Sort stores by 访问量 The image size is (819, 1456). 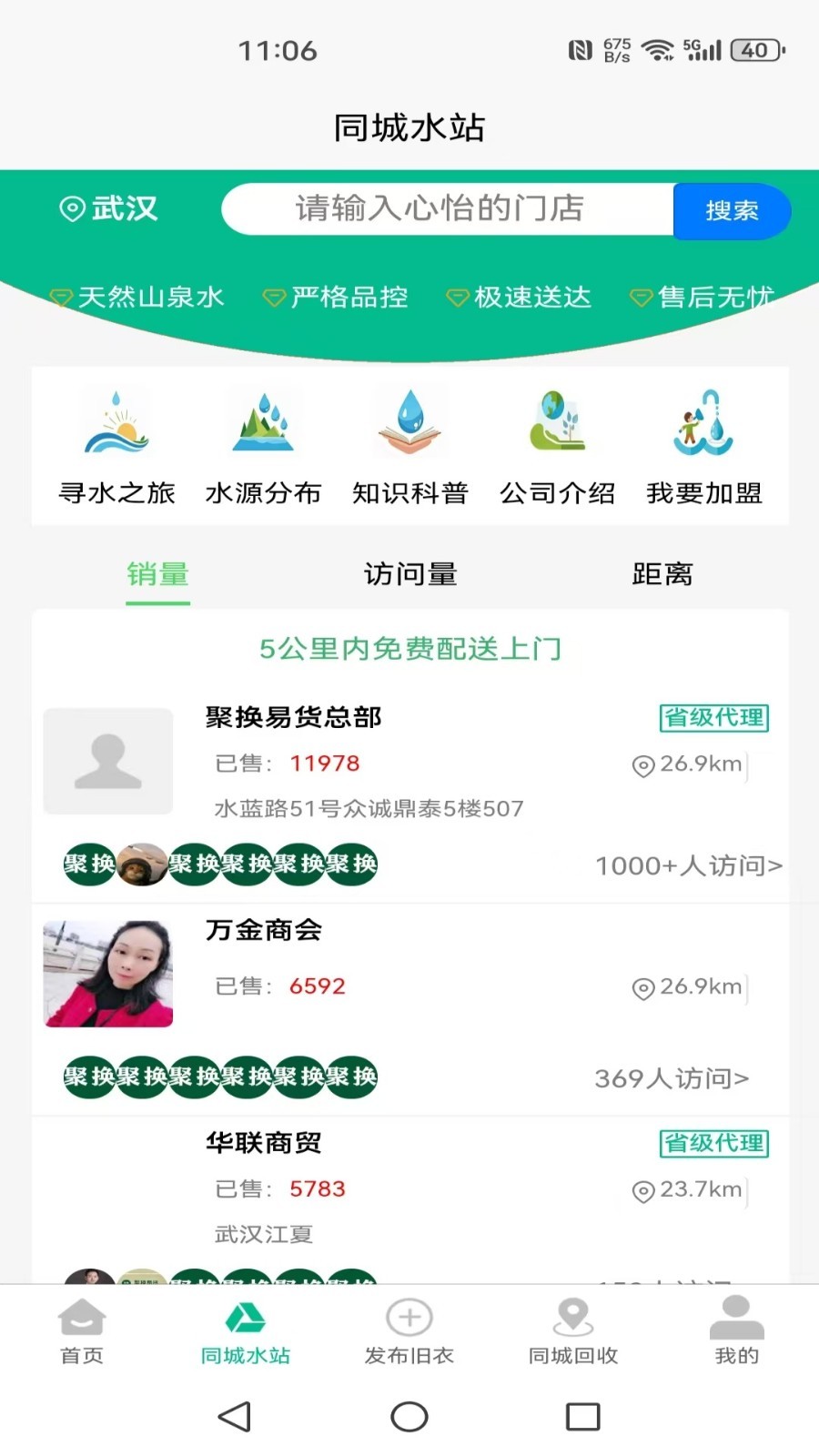(x=410, y=574)
